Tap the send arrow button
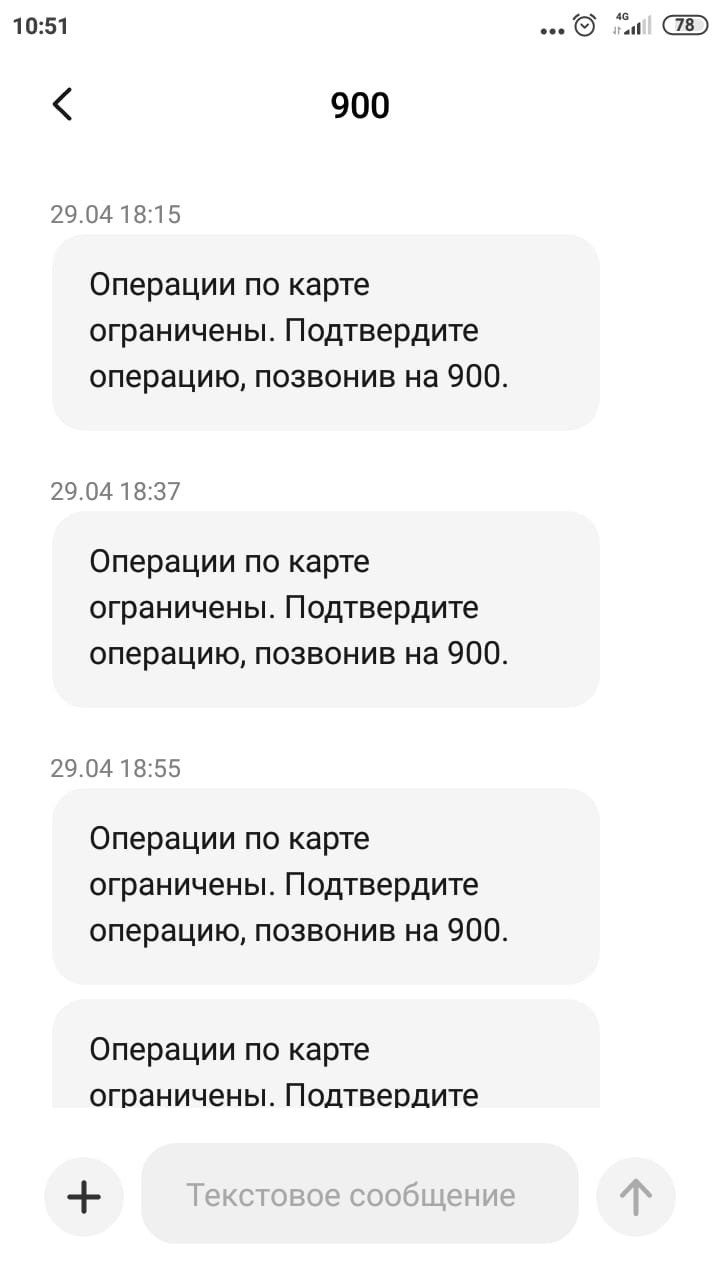This screenshot has width=720, height=1280. 636,1196
